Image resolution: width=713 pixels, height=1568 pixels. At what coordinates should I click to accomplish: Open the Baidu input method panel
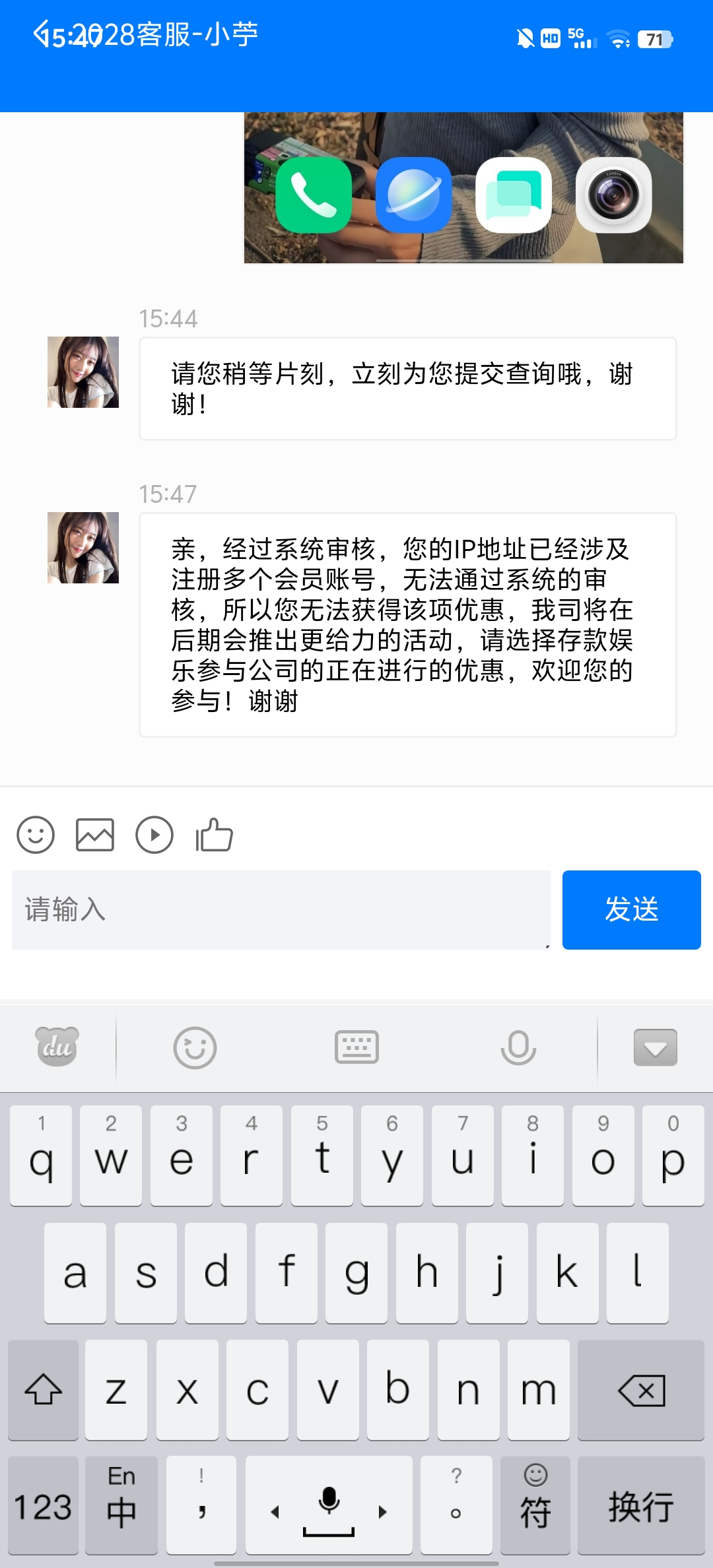click(58, 1048)
